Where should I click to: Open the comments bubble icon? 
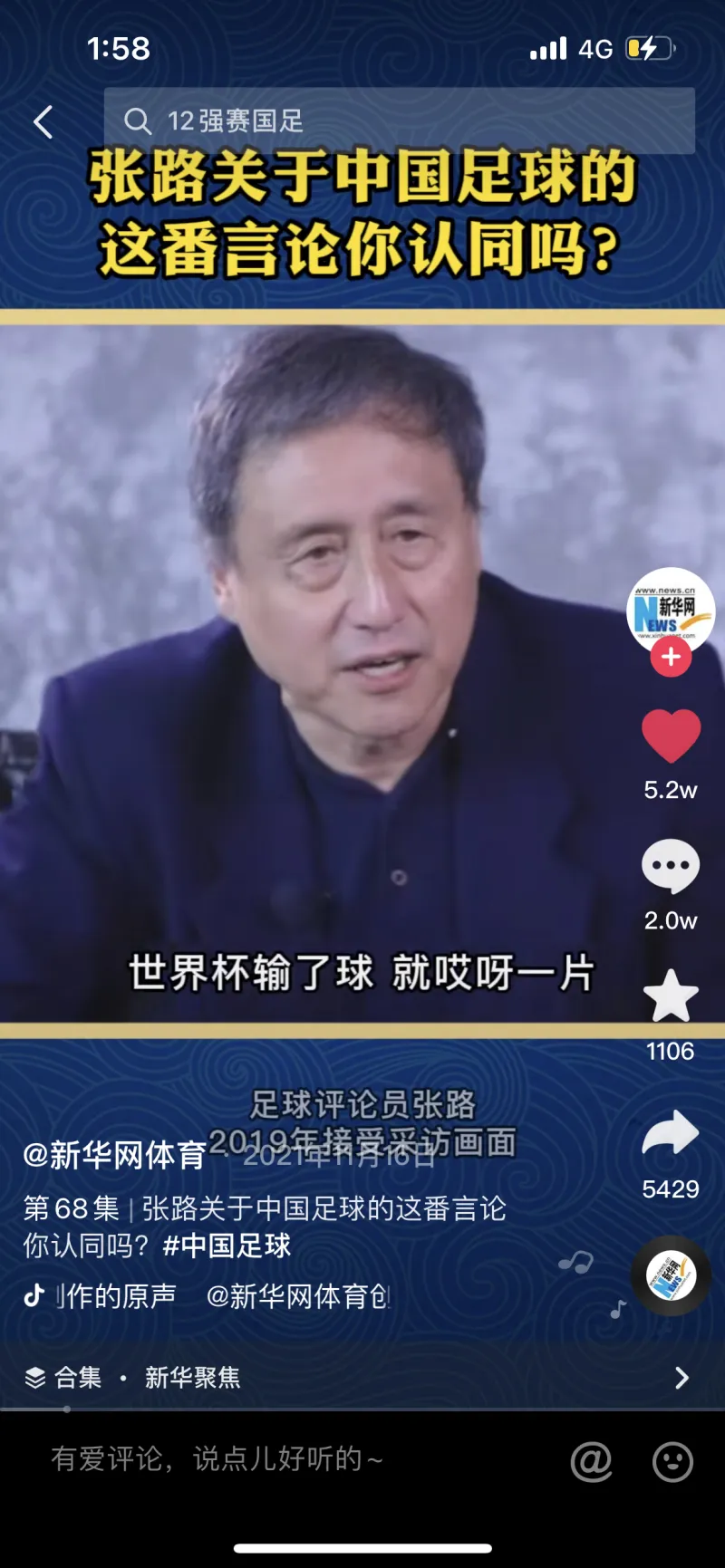click(x=671, y=867)
